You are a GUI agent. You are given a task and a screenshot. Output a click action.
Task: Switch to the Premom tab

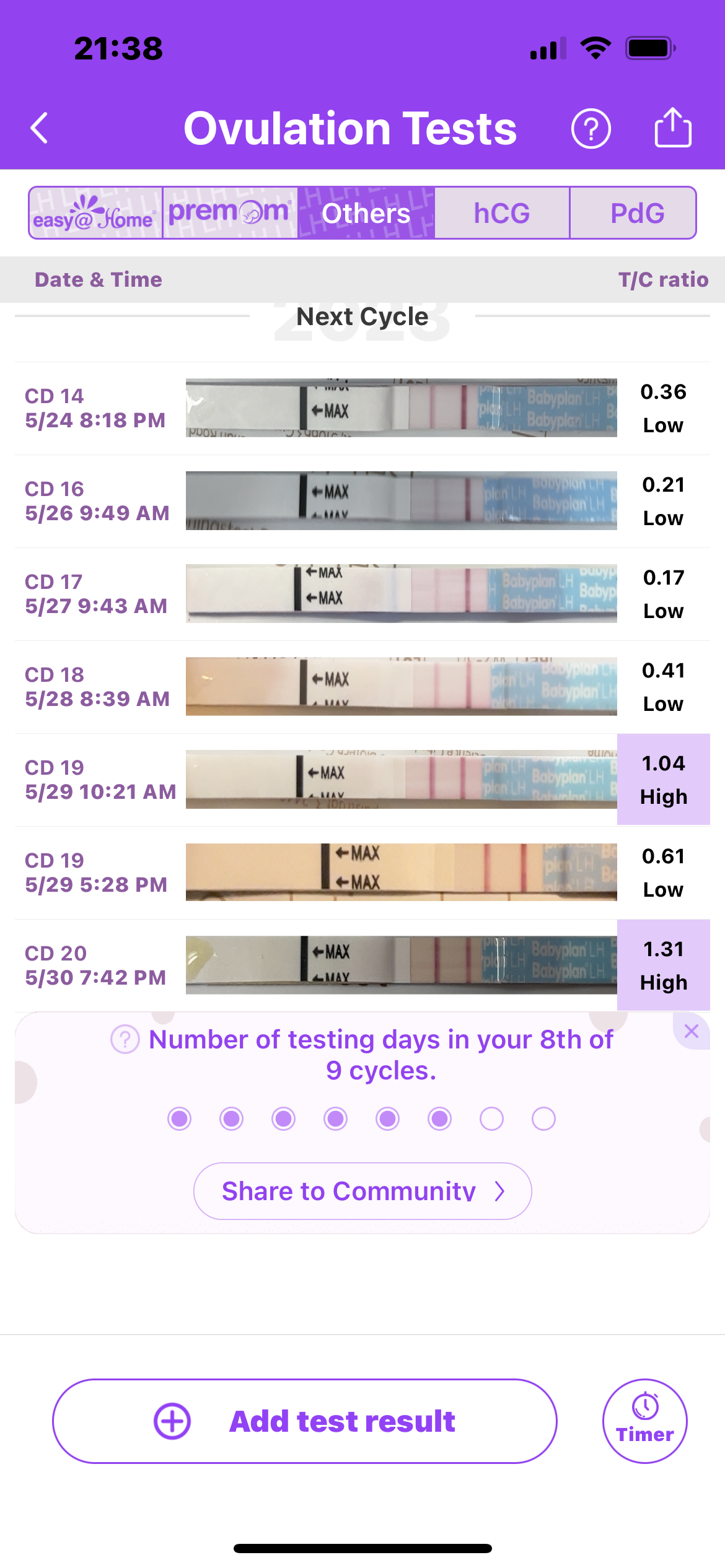[230, 213]
